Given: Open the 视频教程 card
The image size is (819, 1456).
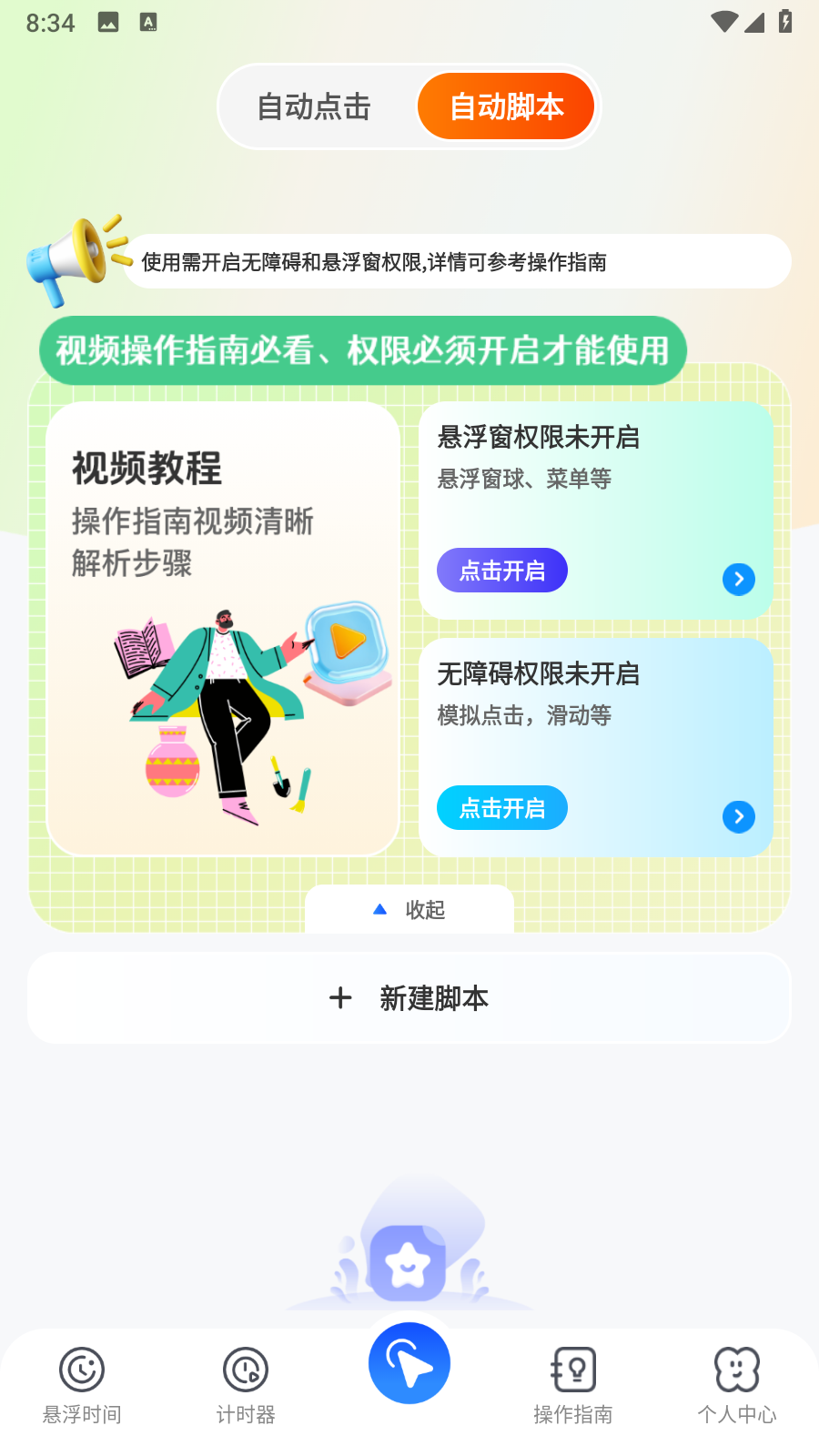Looking at the screenshot, I should tap(223, 628).
